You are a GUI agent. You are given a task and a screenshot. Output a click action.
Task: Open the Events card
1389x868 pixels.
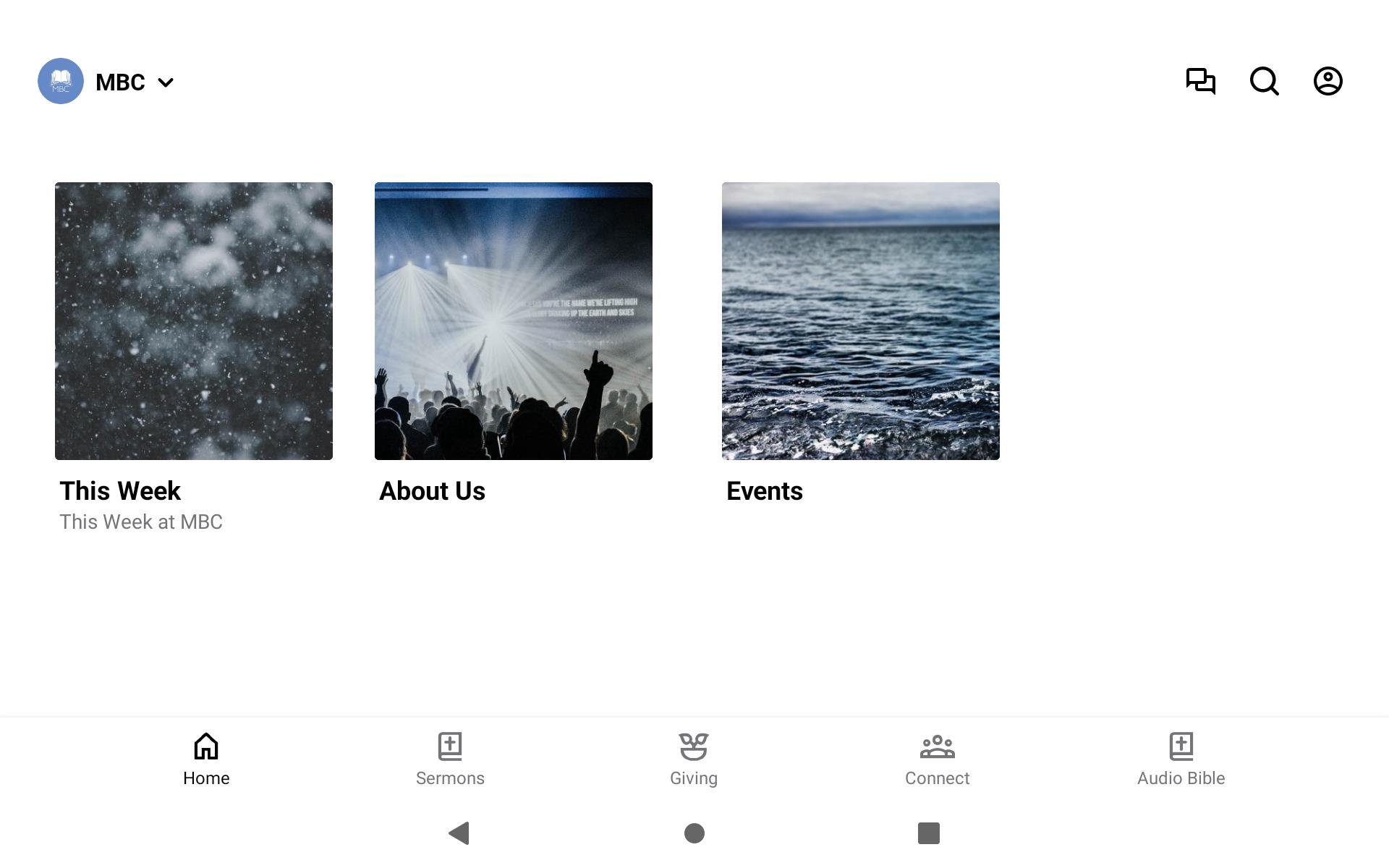pyautogui.click(x=861, y=321)
